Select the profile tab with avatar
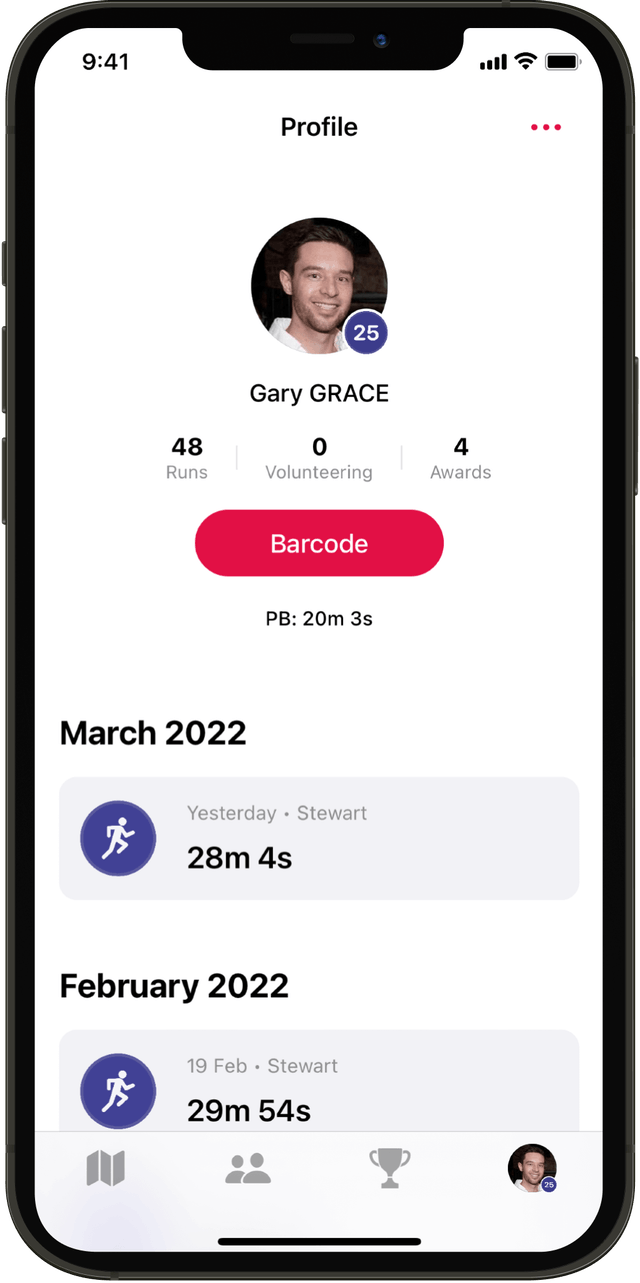Viewport: 640px width, 1283px height. (532, 1168)
